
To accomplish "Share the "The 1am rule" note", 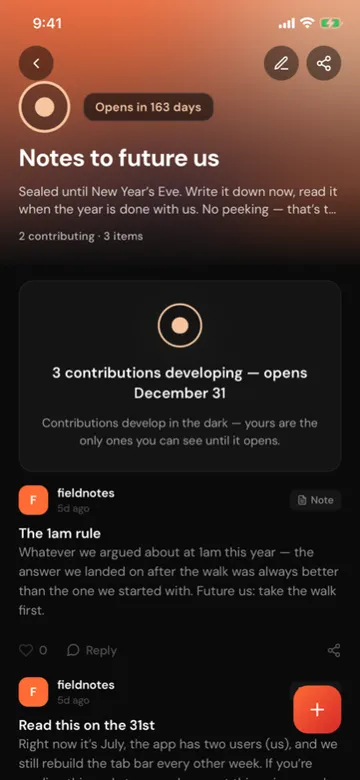I will click(x=334, y=650).
